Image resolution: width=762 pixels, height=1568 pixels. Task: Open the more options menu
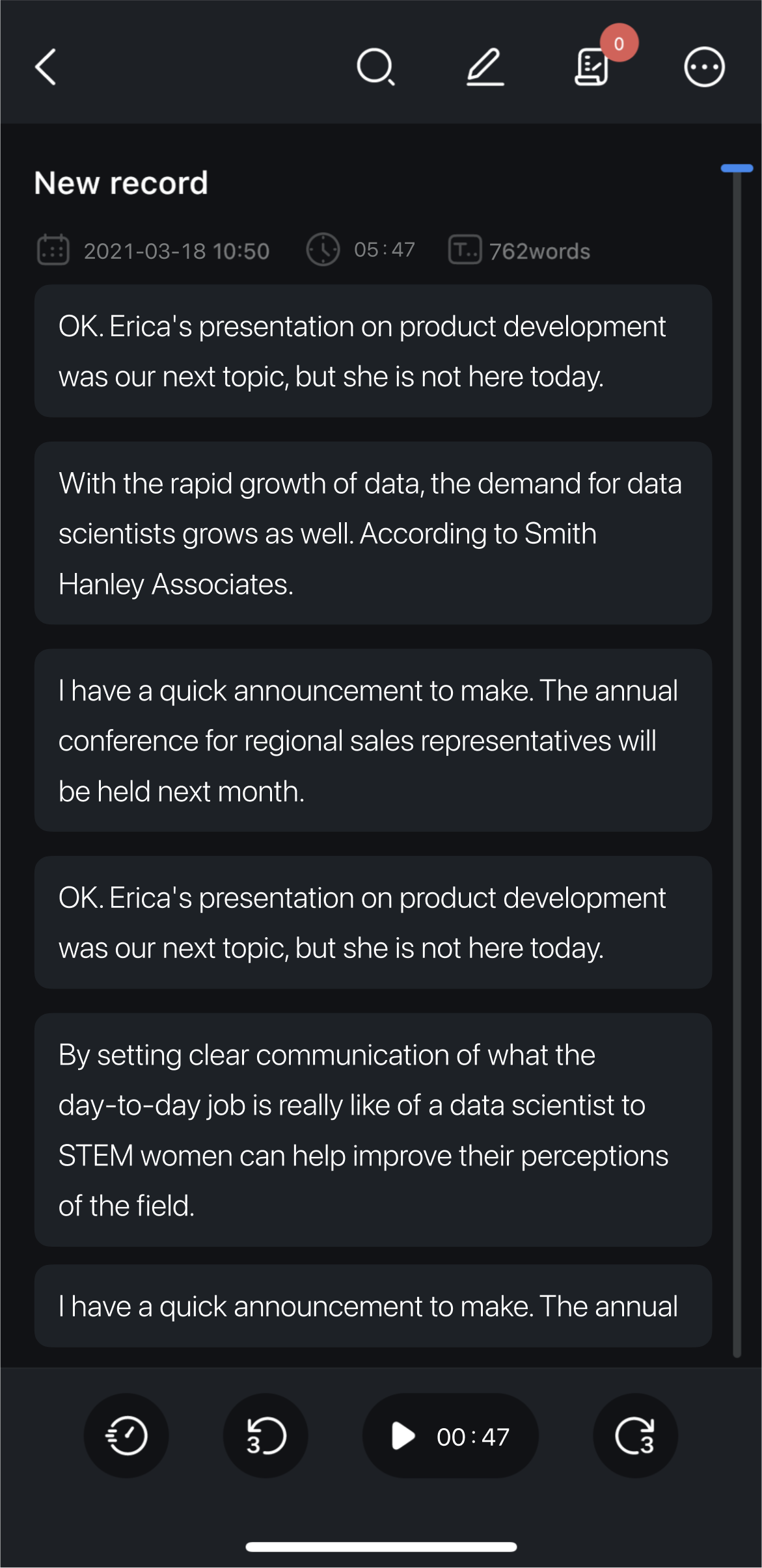pyautogui.click(x=704, y=67)
